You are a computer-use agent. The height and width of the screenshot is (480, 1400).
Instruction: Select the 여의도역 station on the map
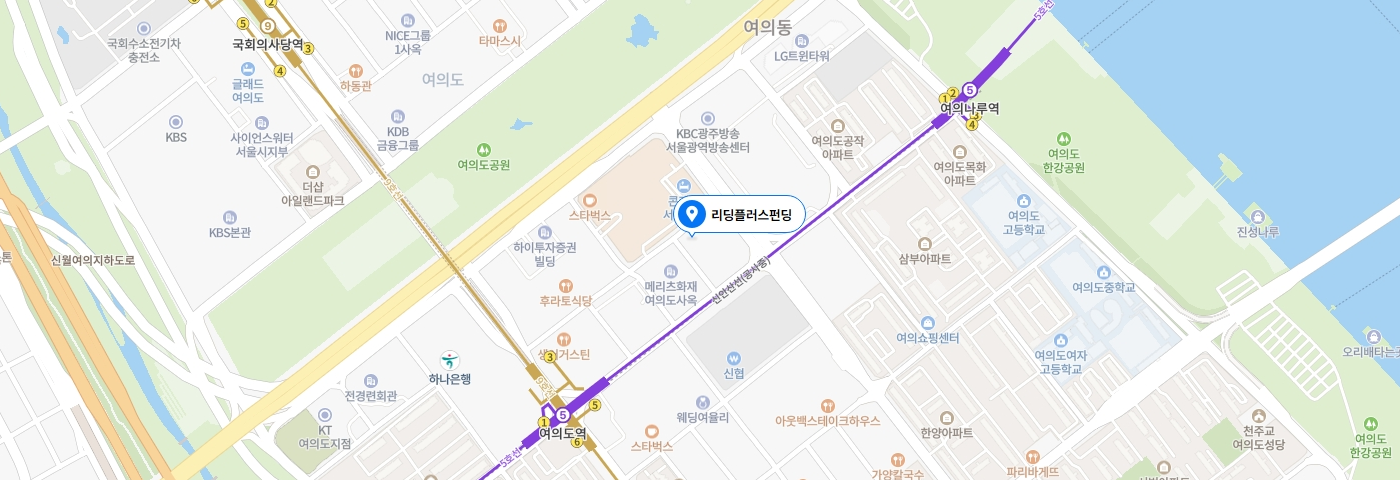coord(563,416)
